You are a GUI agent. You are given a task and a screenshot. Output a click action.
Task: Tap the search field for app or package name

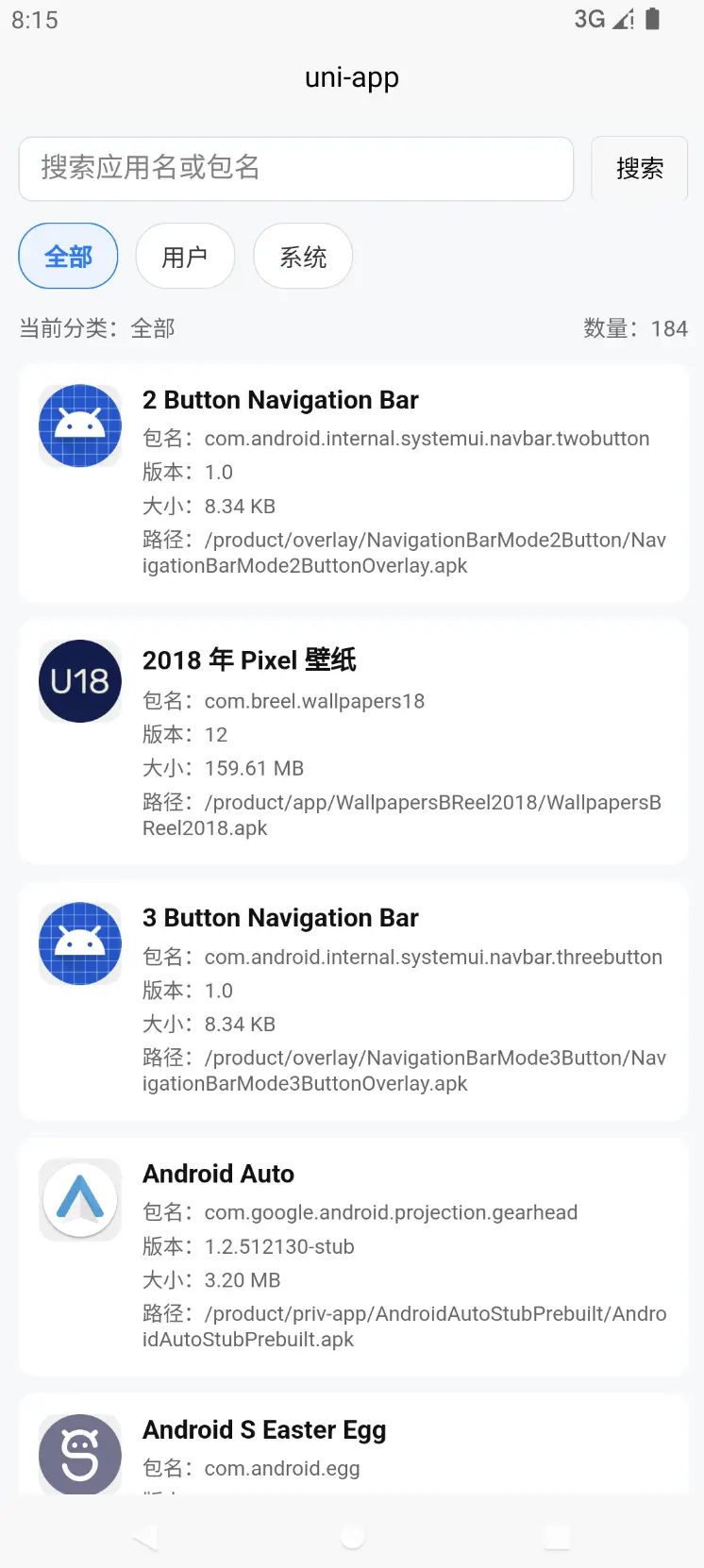coord(296,169)
